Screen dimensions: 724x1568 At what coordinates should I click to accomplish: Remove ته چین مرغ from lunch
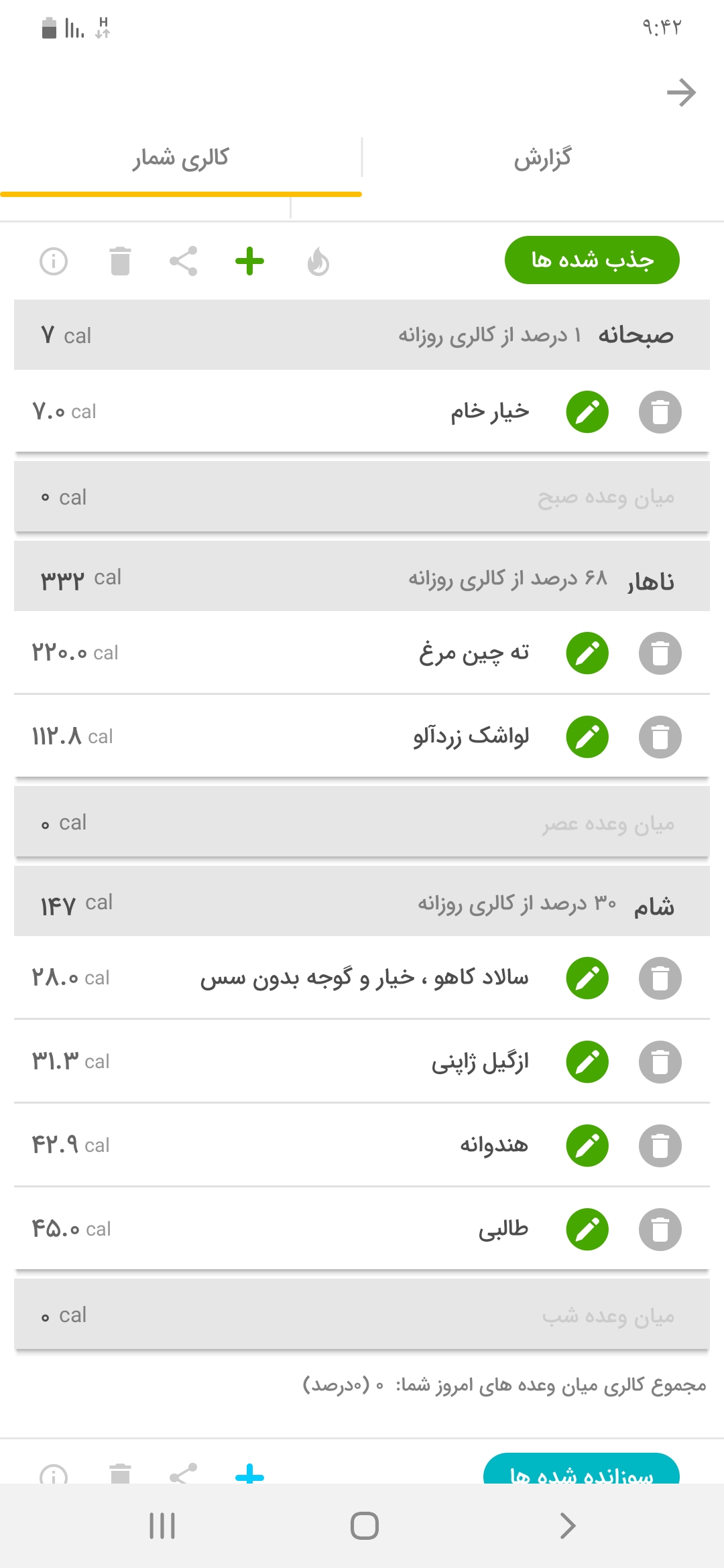tap(660, 653)
